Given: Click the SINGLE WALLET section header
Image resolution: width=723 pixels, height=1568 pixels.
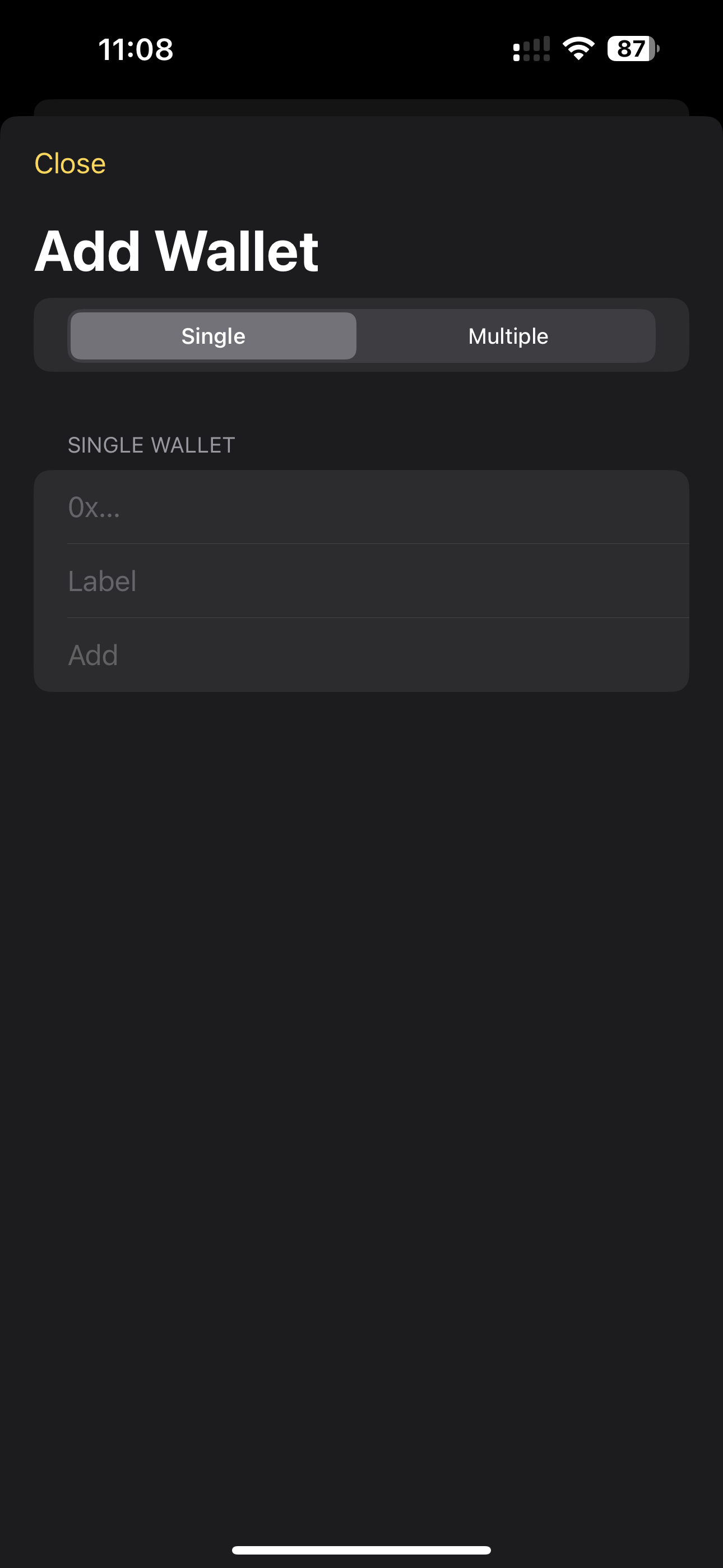Looking at the screenshot, I should pyautogui.click(x=150, y=445).
